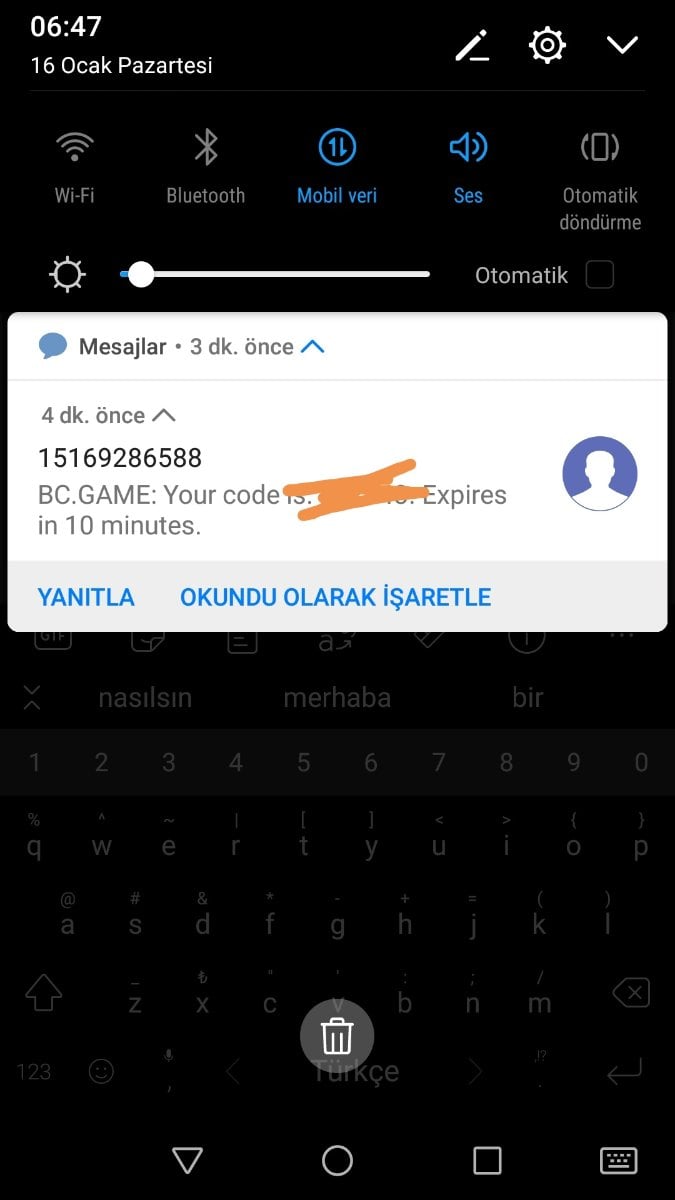Collapse the Mesajlar notification header

(x=313, y=347)
